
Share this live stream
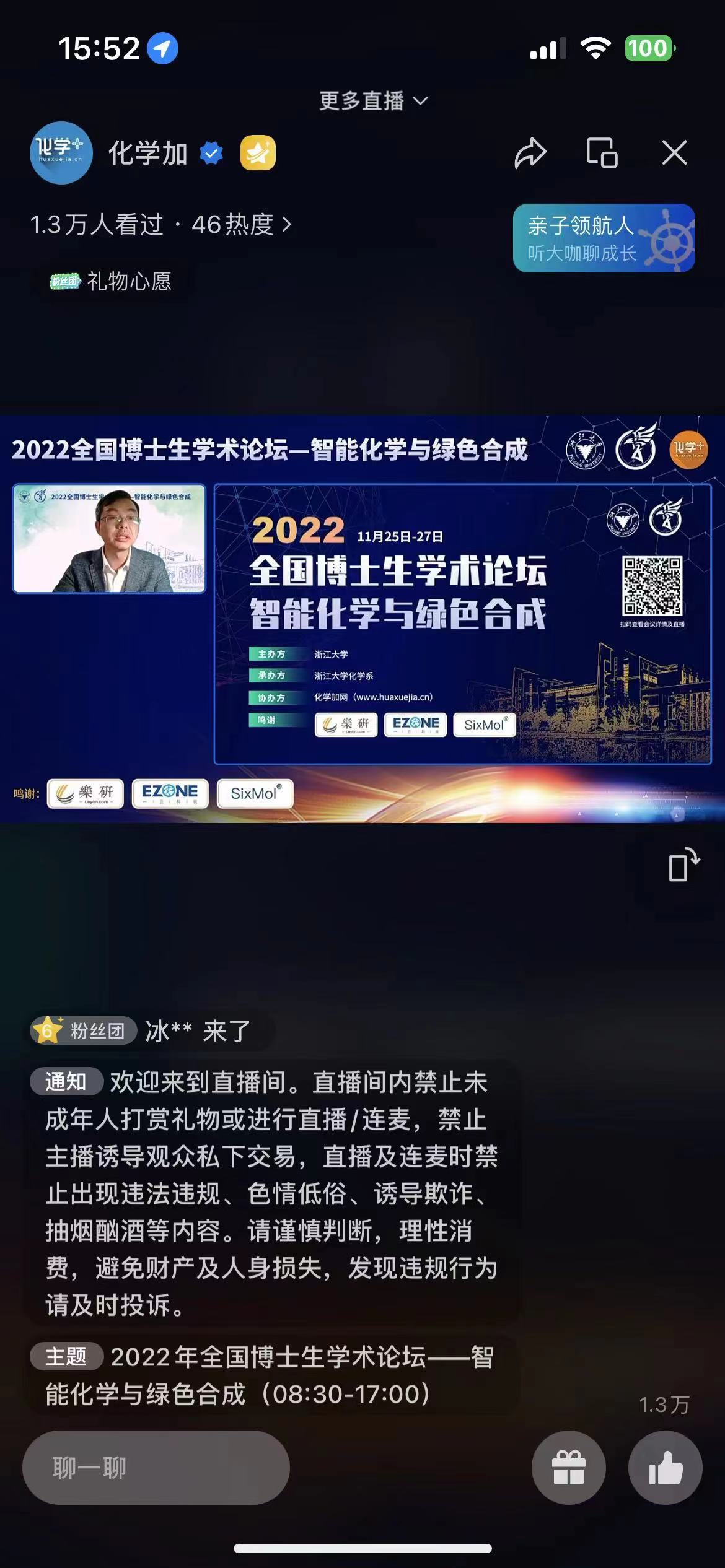pyautogui.click(x=530, y=154)
